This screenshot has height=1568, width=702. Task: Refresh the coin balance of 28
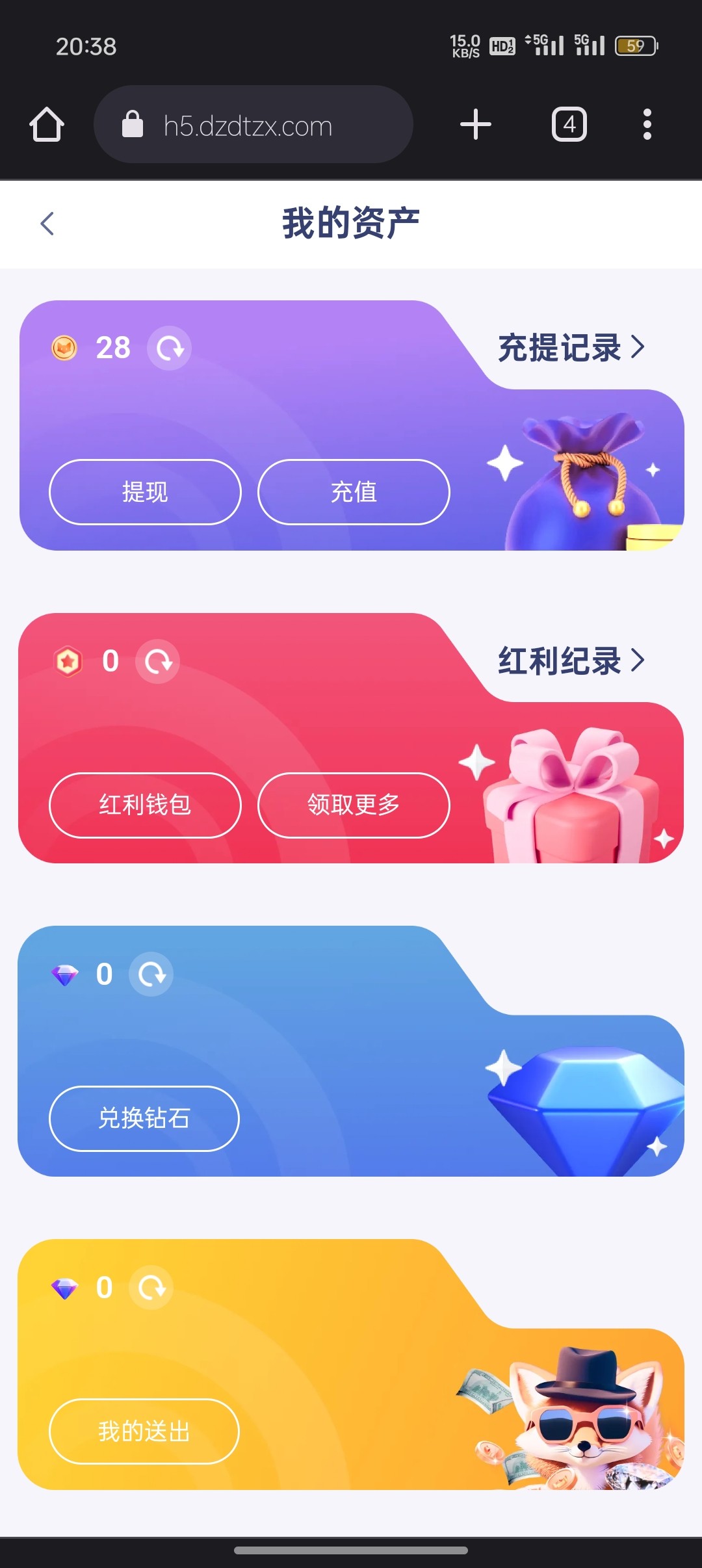(x=169, y=348)
